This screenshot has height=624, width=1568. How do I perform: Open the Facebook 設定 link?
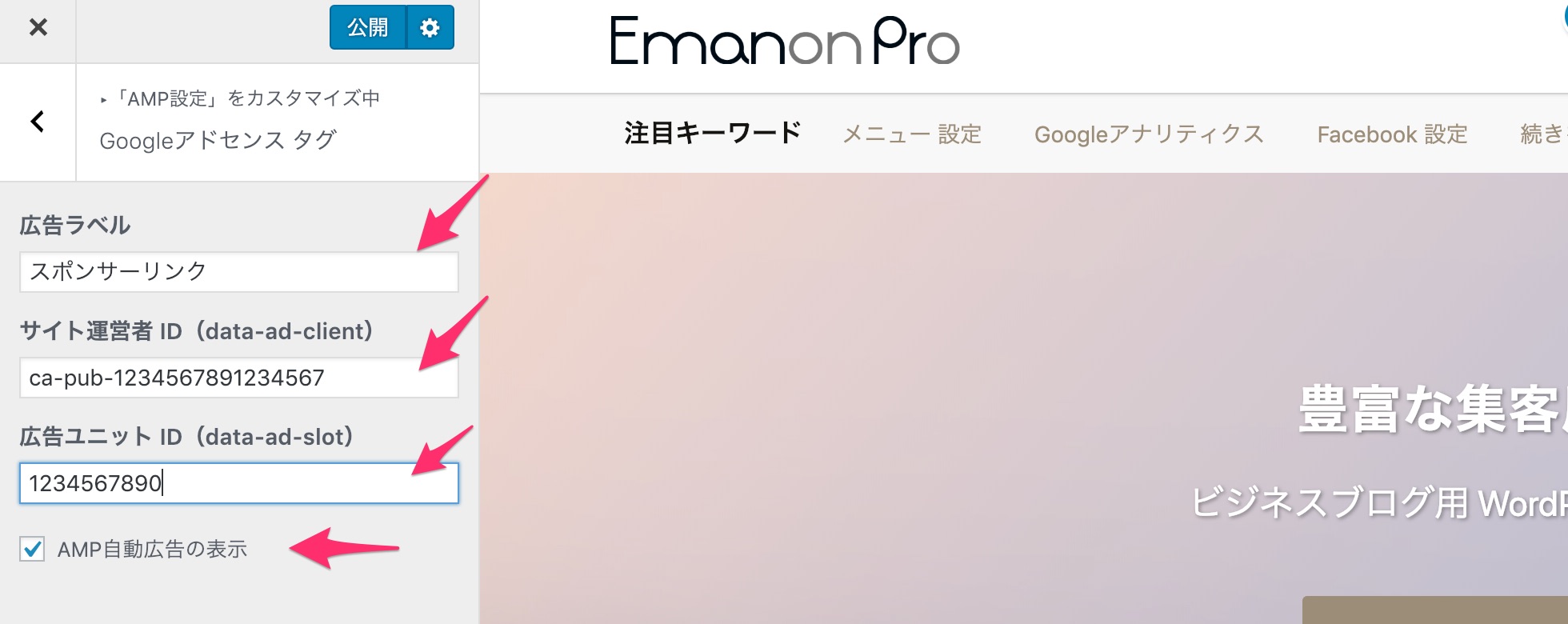pyautogui.click(x=1392, y=134)
